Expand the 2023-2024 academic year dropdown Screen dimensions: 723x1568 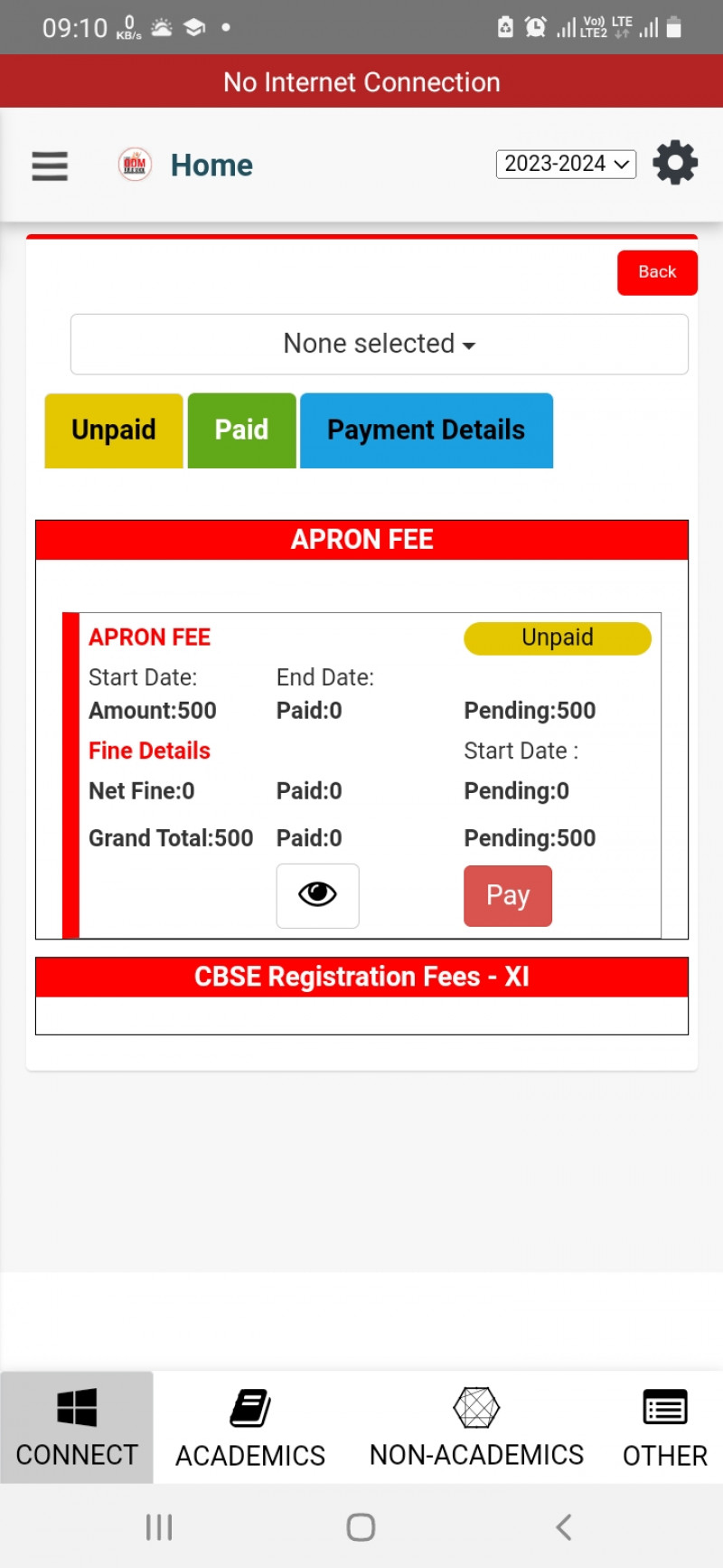point(566,164)
